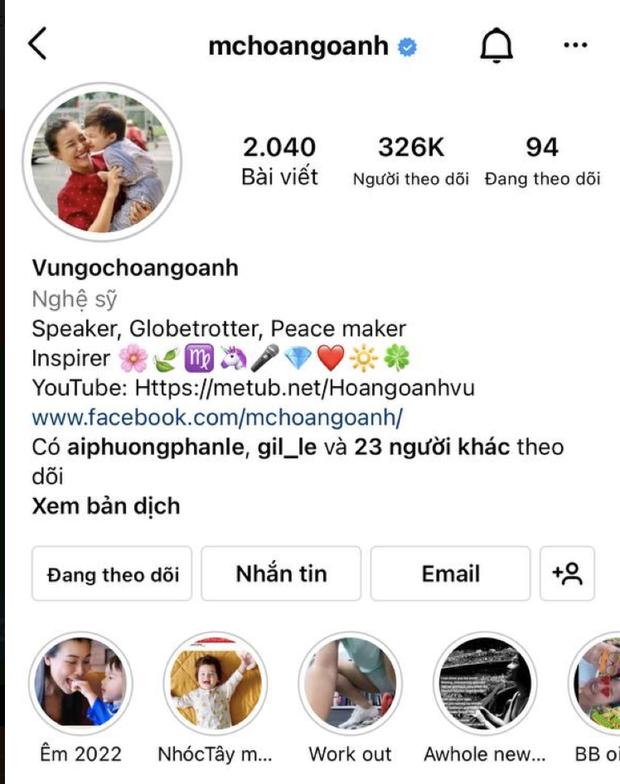Send a message with Nhắn tin
This screenshot has height=784, width=620.
tap(281, 574)
